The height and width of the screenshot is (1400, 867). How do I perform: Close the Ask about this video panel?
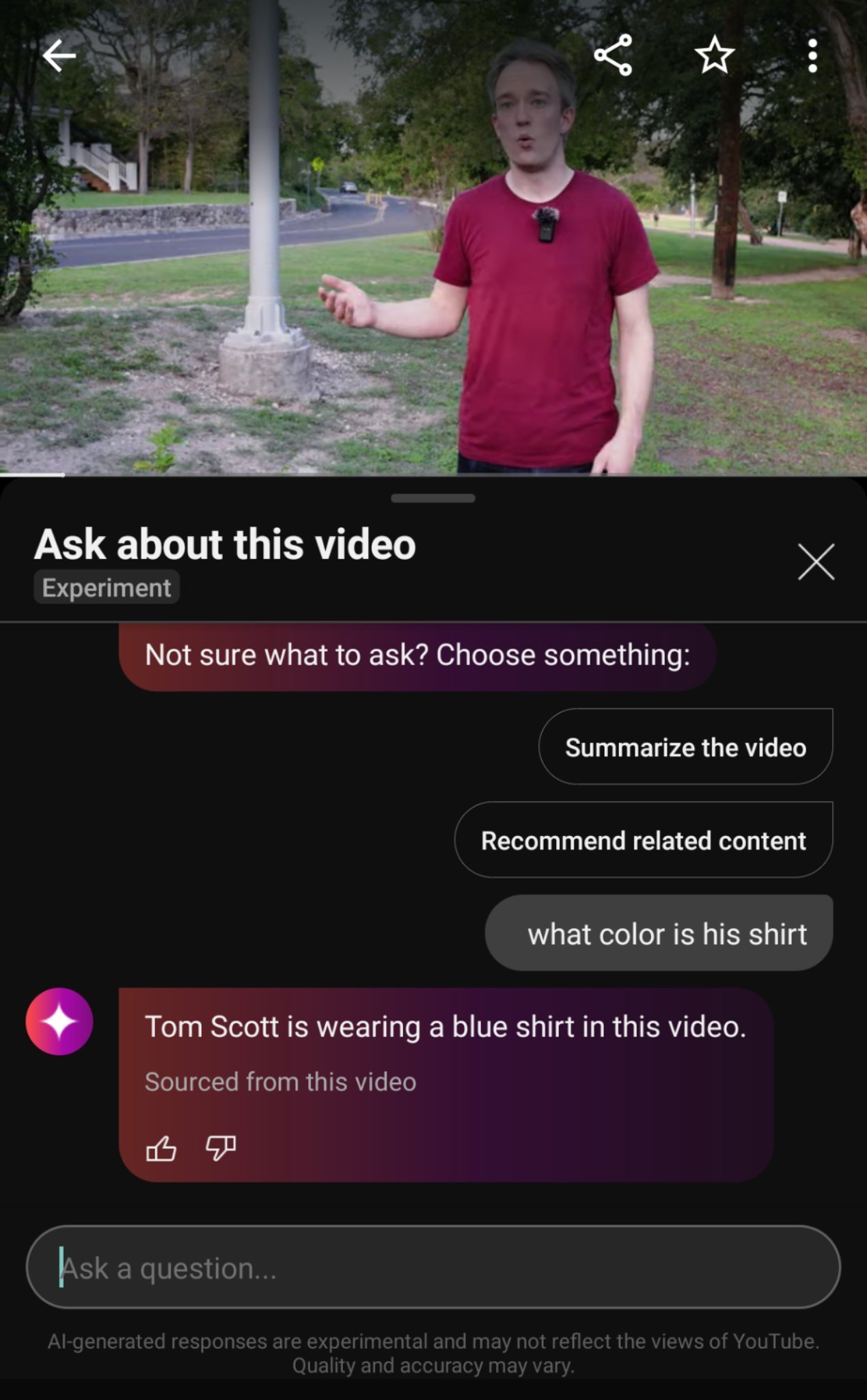tap(816, 562)
